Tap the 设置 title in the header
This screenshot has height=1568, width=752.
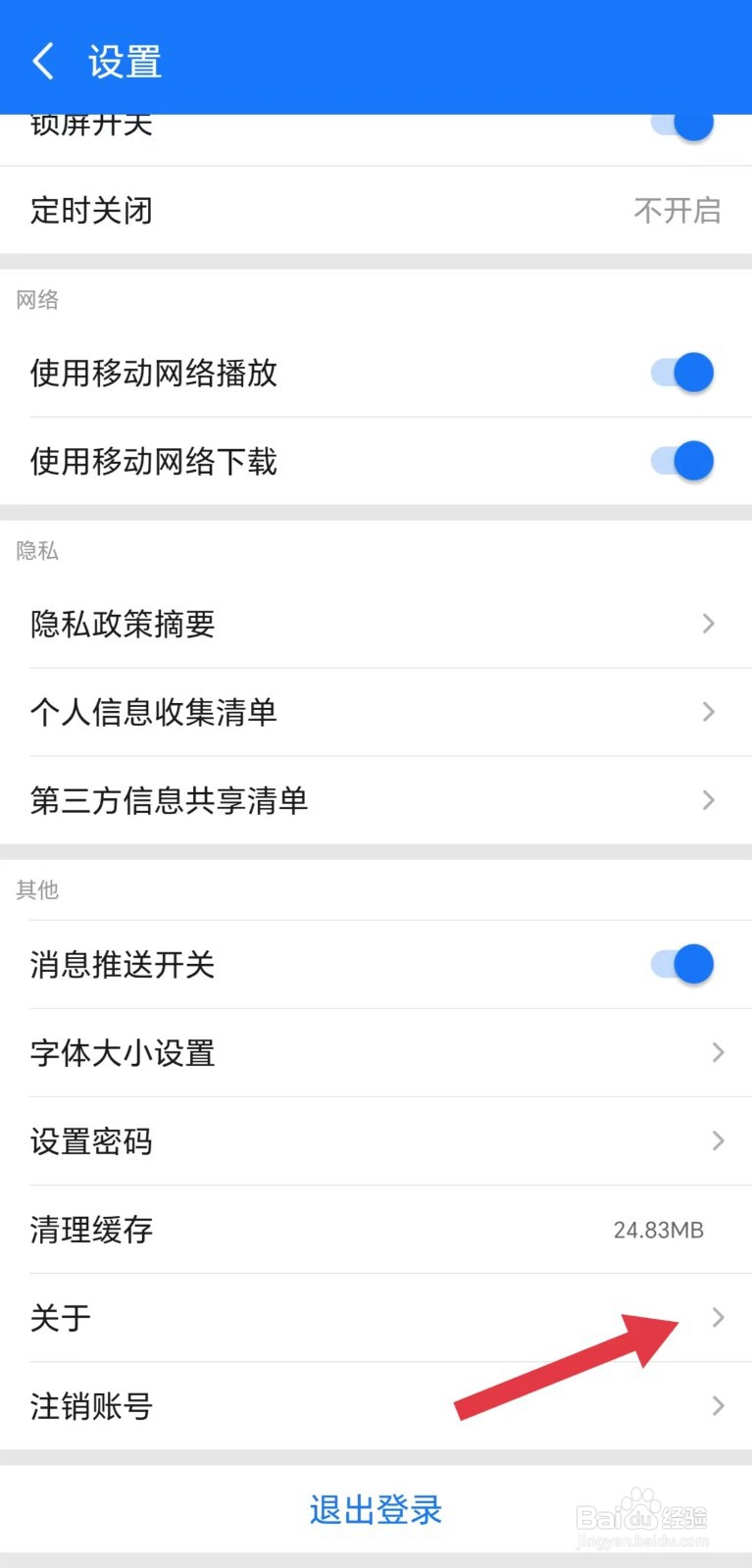click(122, 60)
